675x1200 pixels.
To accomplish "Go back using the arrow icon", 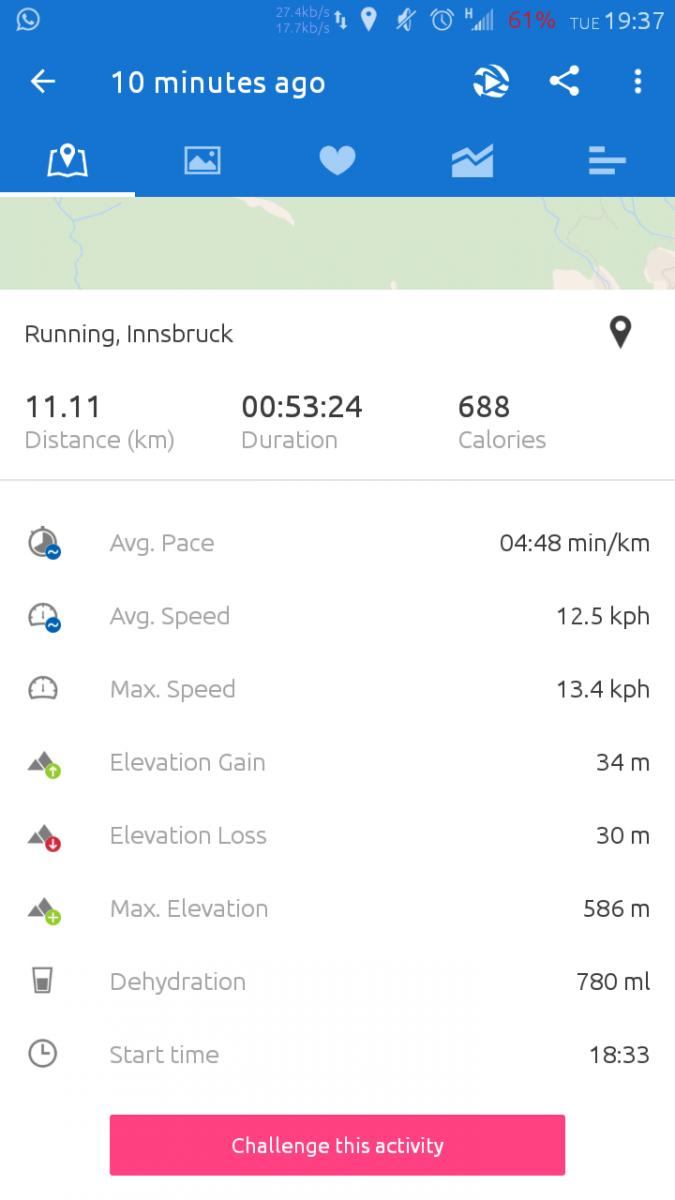I will point(43,82).
